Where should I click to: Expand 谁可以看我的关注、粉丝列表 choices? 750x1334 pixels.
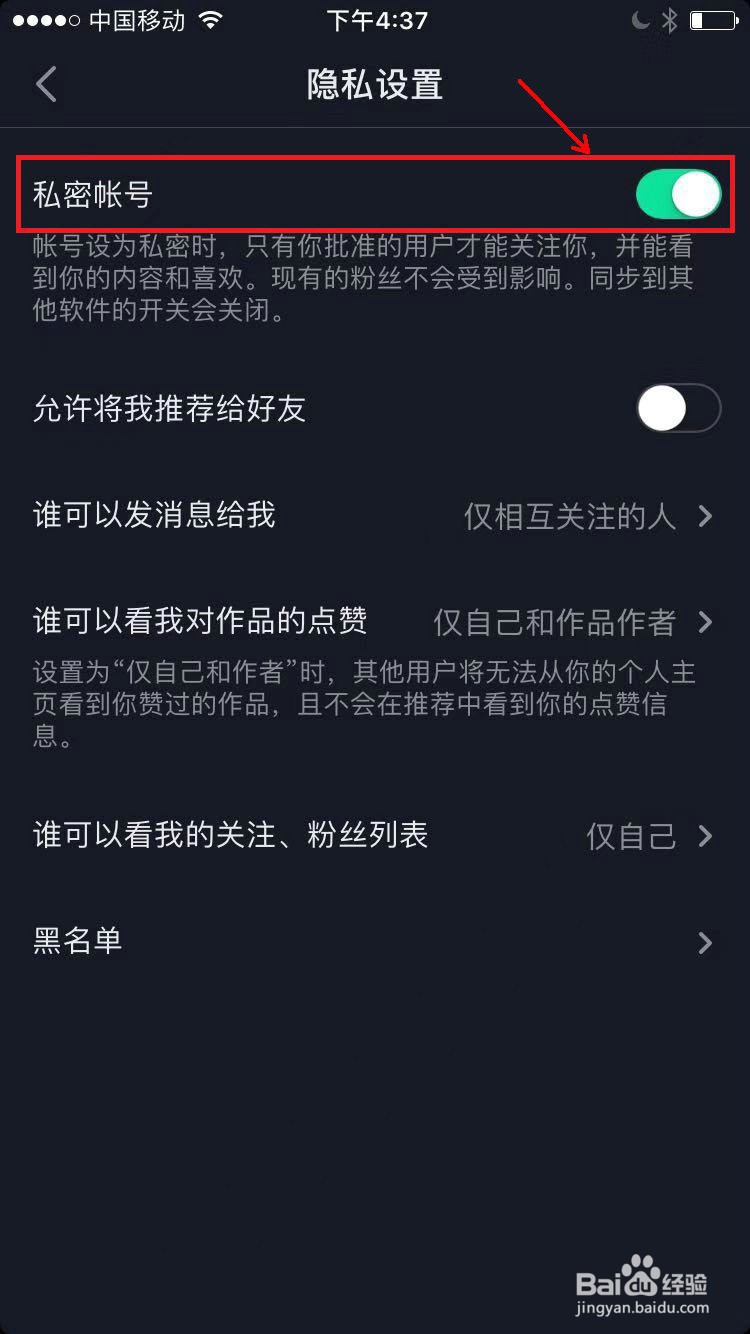click(375, 837)
